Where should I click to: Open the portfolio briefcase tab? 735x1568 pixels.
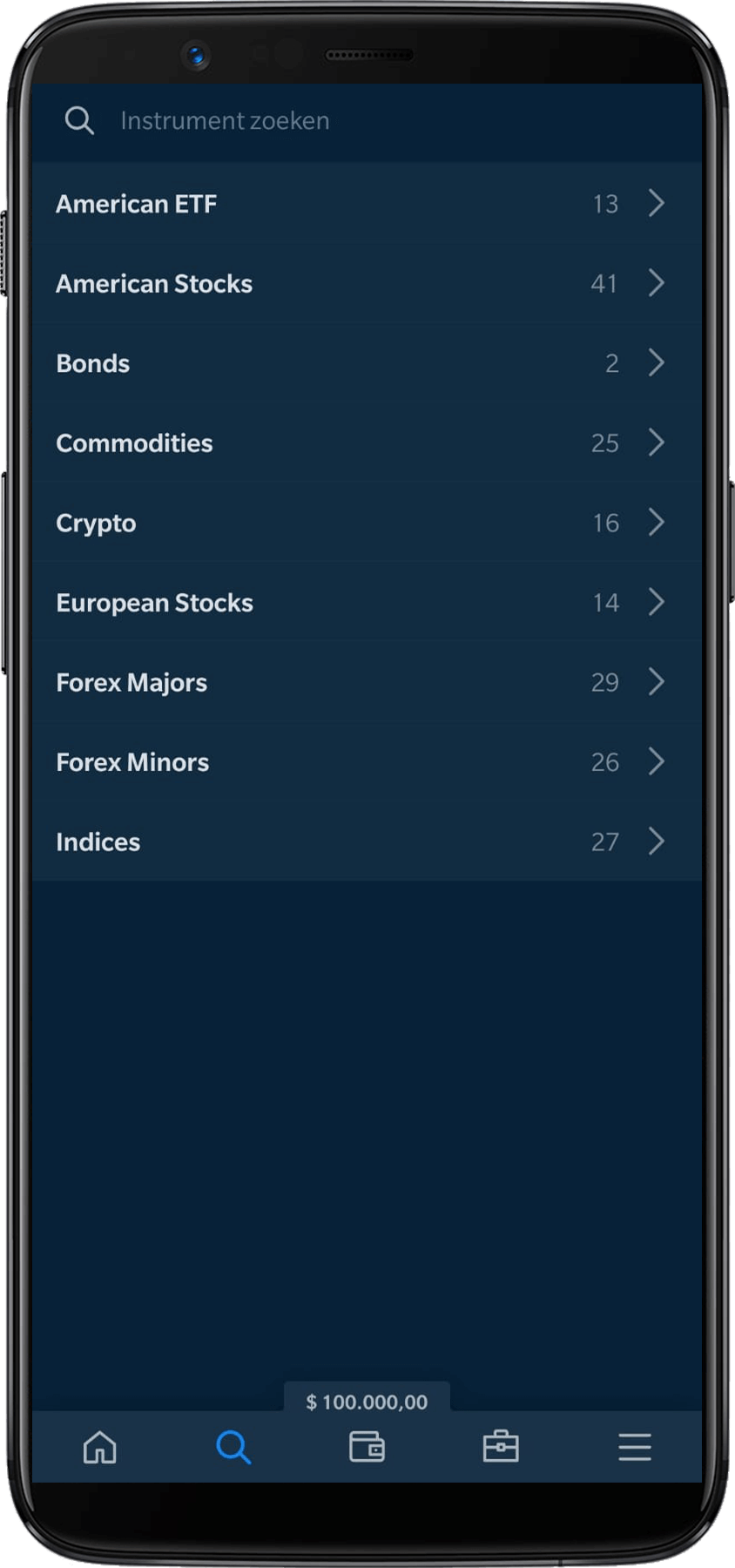pyautogui.click(x=501, y=1447)
